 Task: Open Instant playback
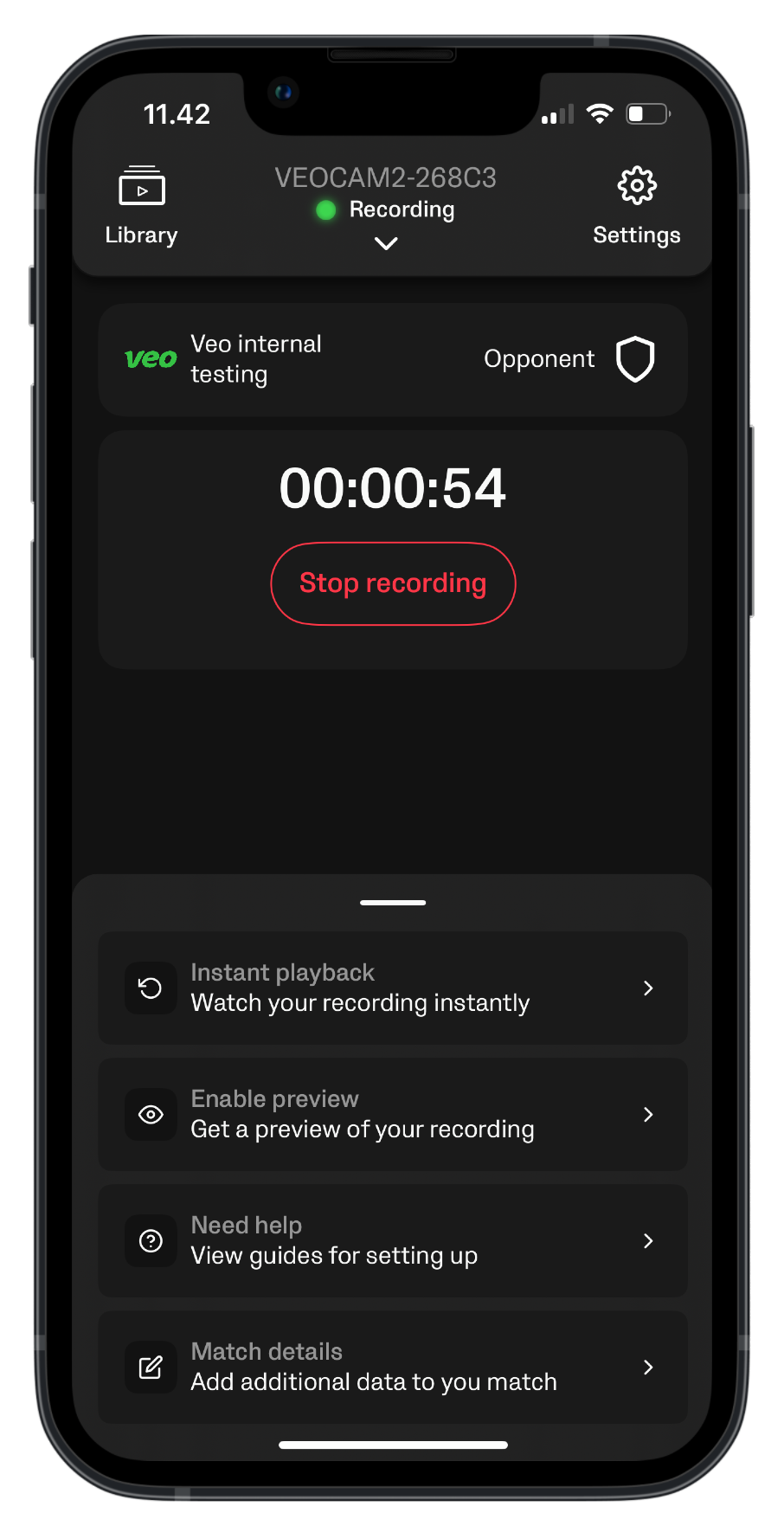point(393,988)
